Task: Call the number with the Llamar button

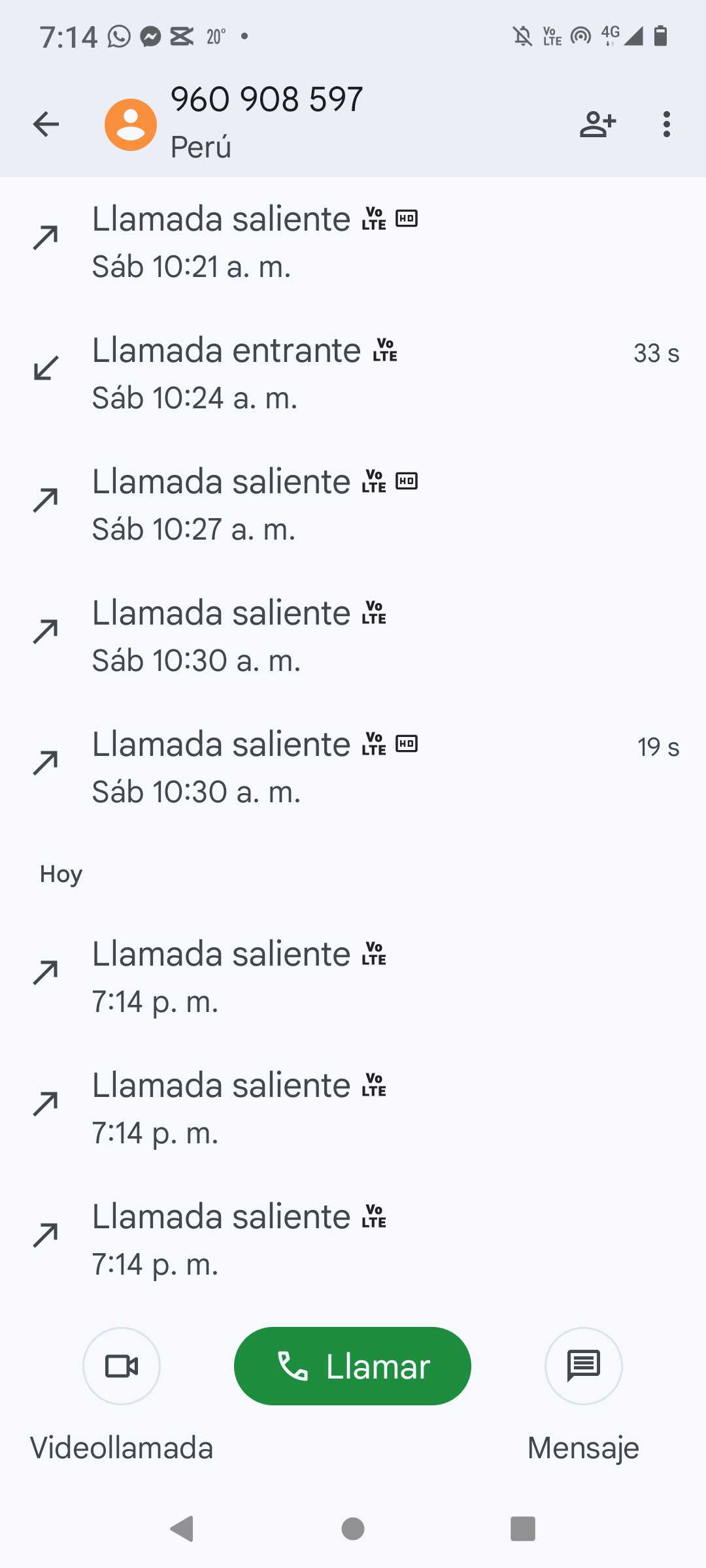Action: click(352, 1366)
